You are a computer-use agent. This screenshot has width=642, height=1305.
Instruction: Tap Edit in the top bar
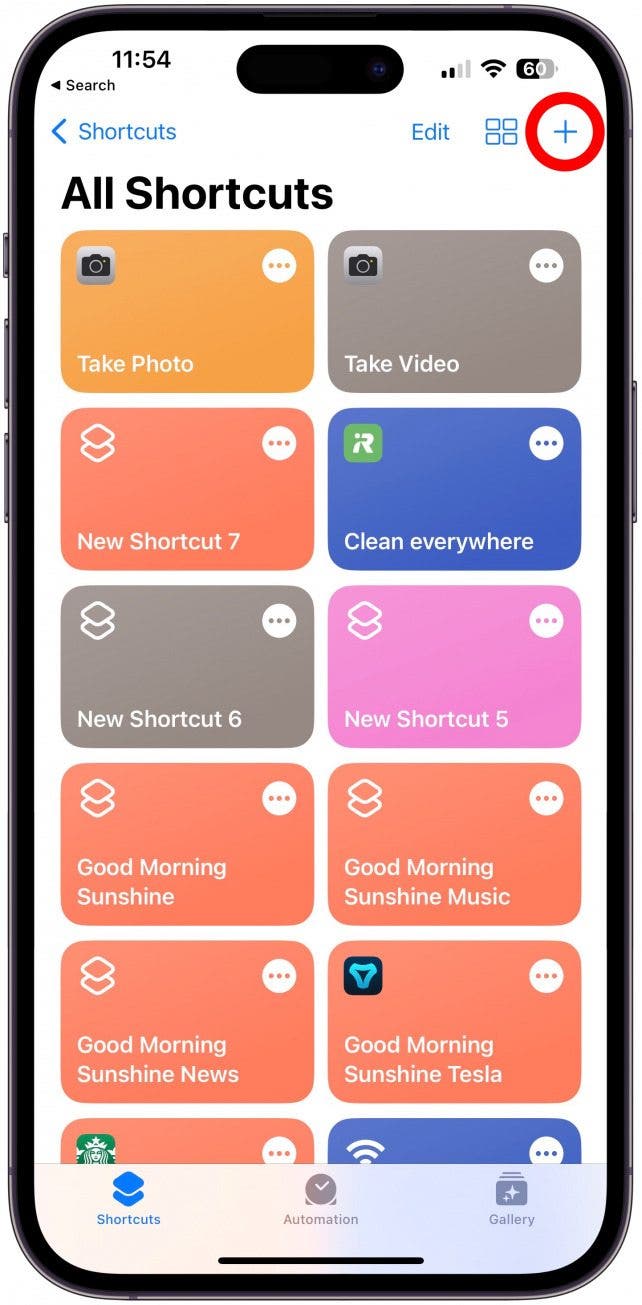click(x=430, y=131)
